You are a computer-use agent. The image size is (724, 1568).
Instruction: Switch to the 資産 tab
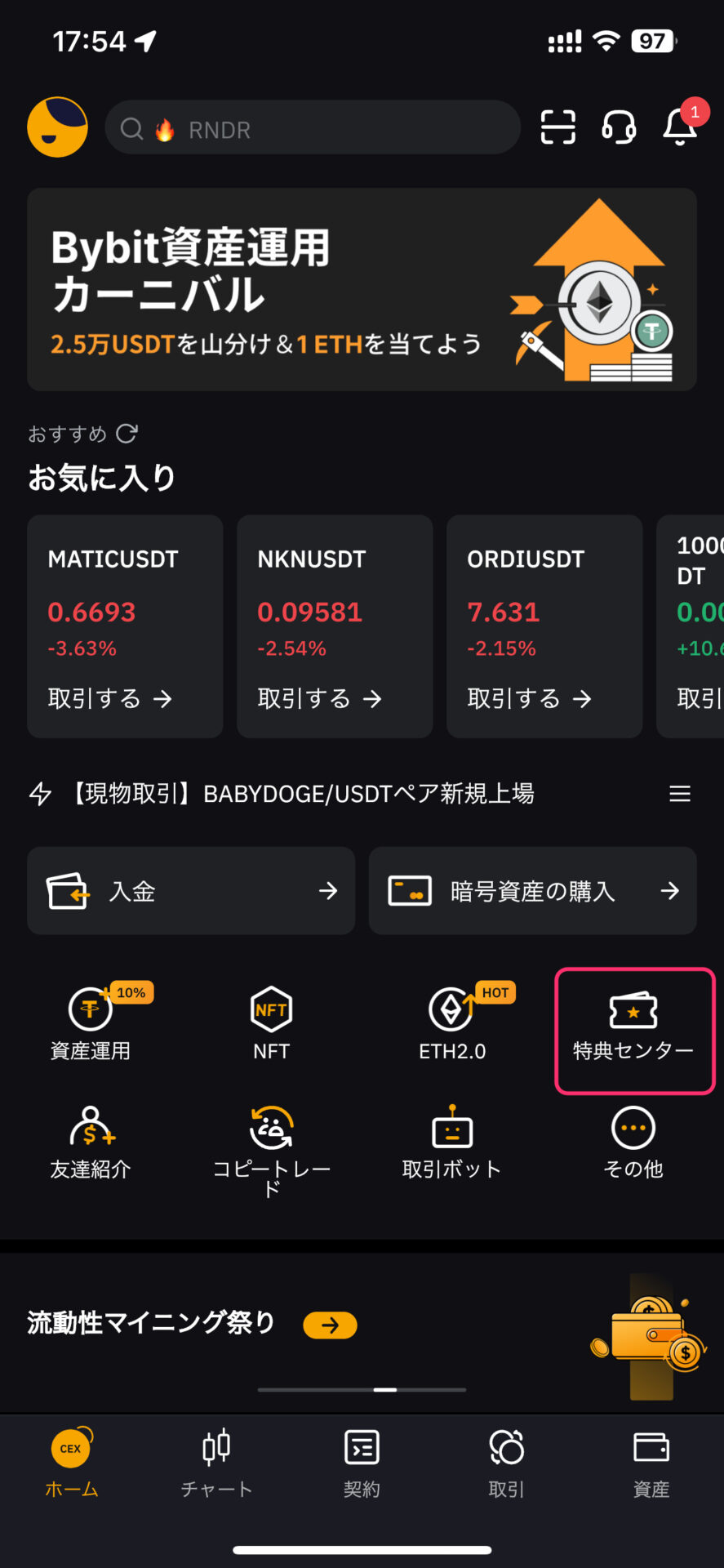click(x=651, y=1464)
